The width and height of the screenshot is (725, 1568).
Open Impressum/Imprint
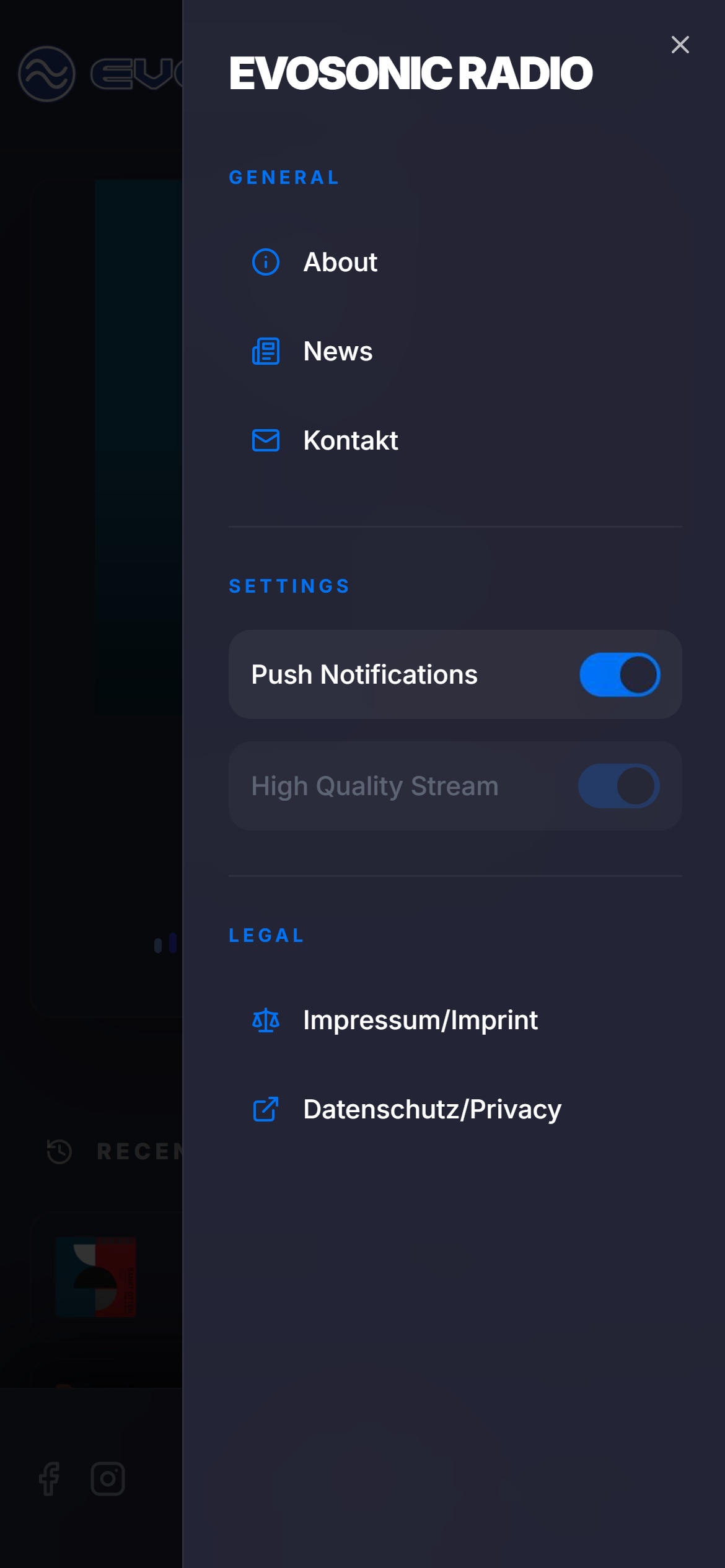(420, 1020)
